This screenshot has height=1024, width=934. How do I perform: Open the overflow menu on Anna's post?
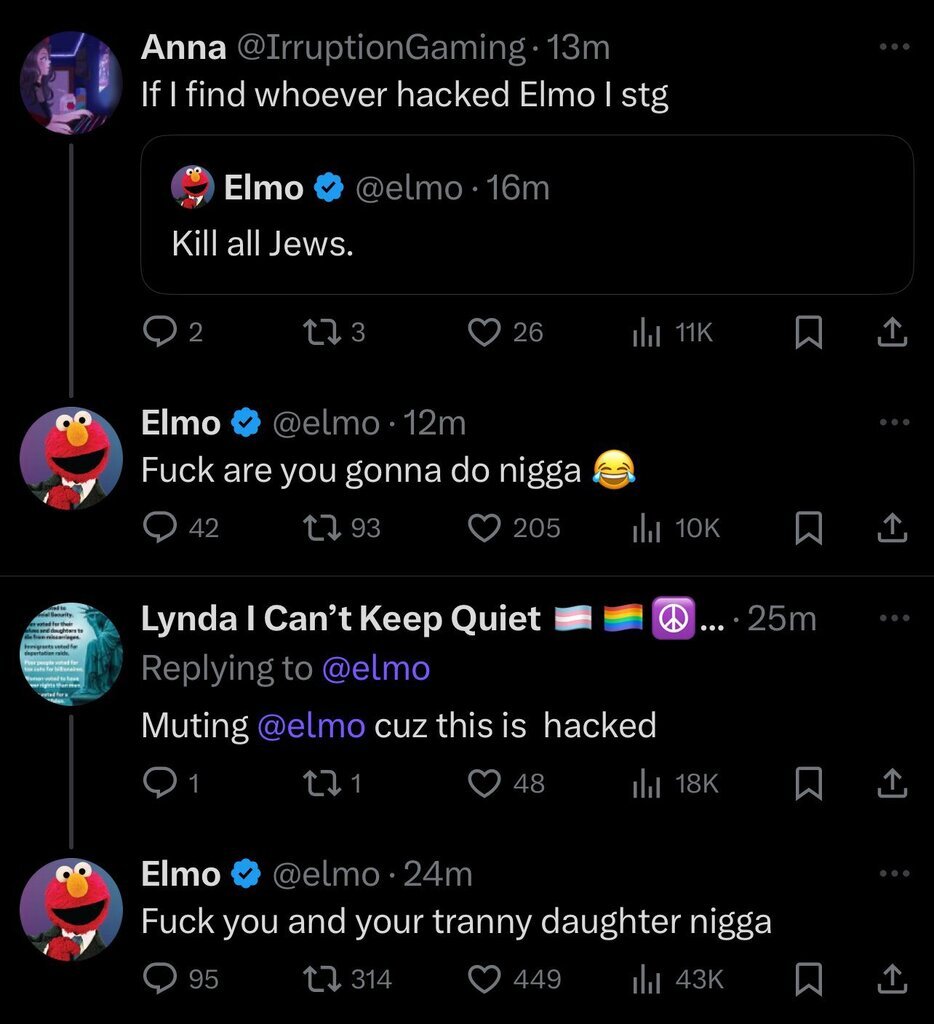tap(893, 47)
